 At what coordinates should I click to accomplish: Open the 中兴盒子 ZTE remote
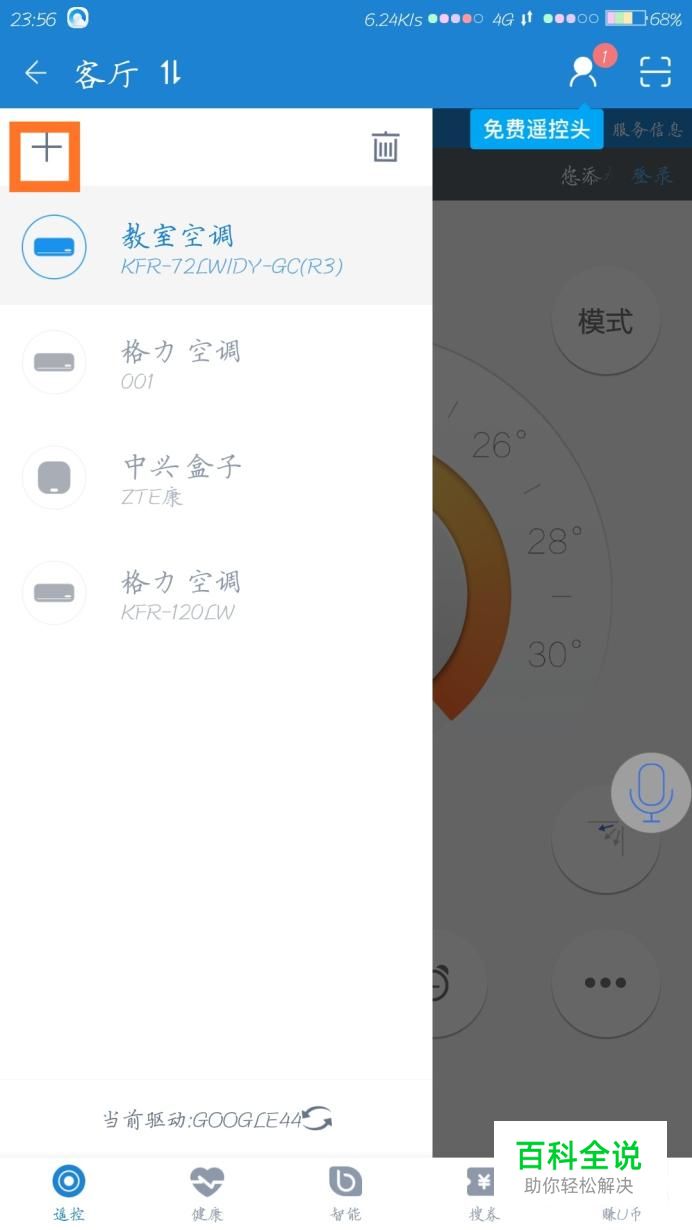pyautogui.click(x=216, y=478)
